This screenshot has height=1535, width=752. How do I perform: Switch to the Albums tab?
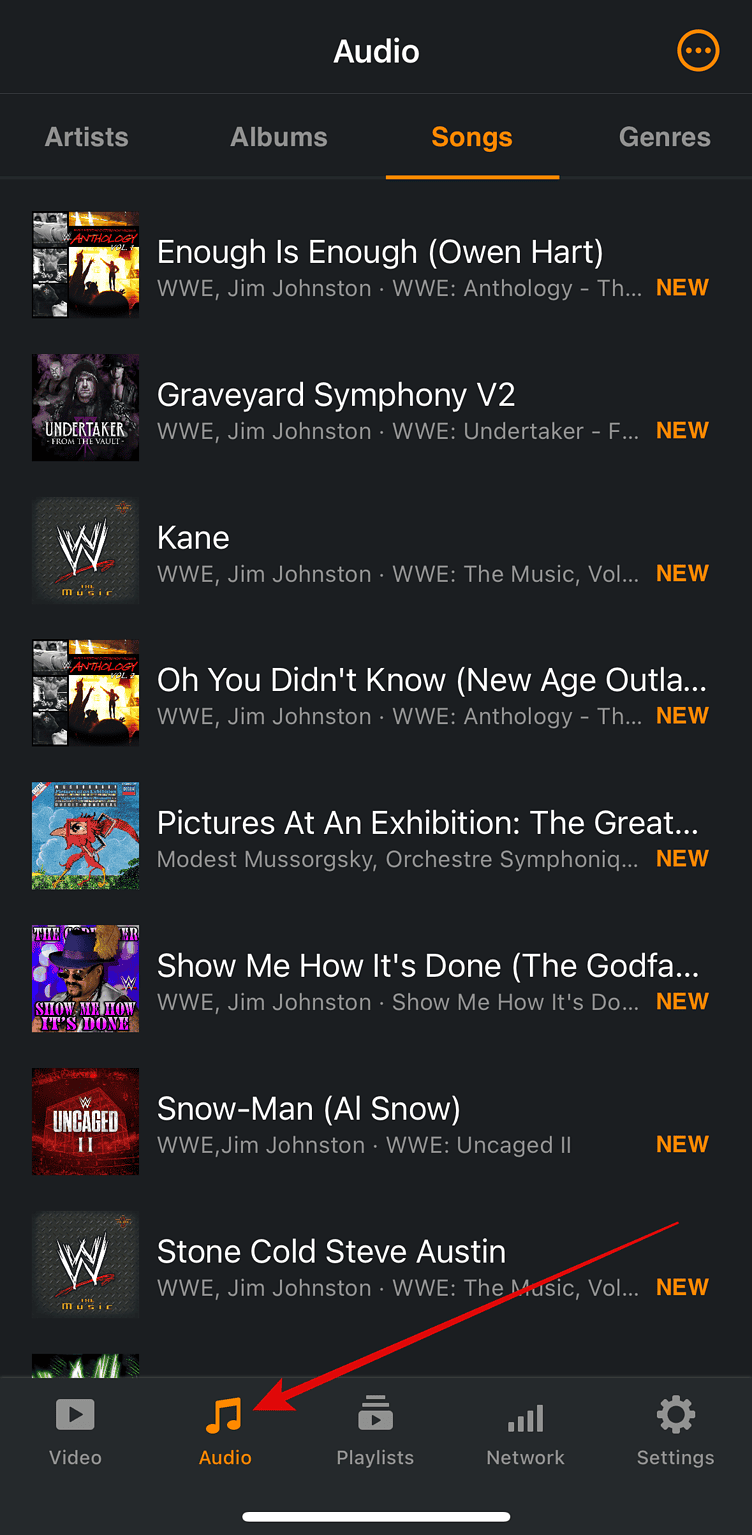(278, 137)
